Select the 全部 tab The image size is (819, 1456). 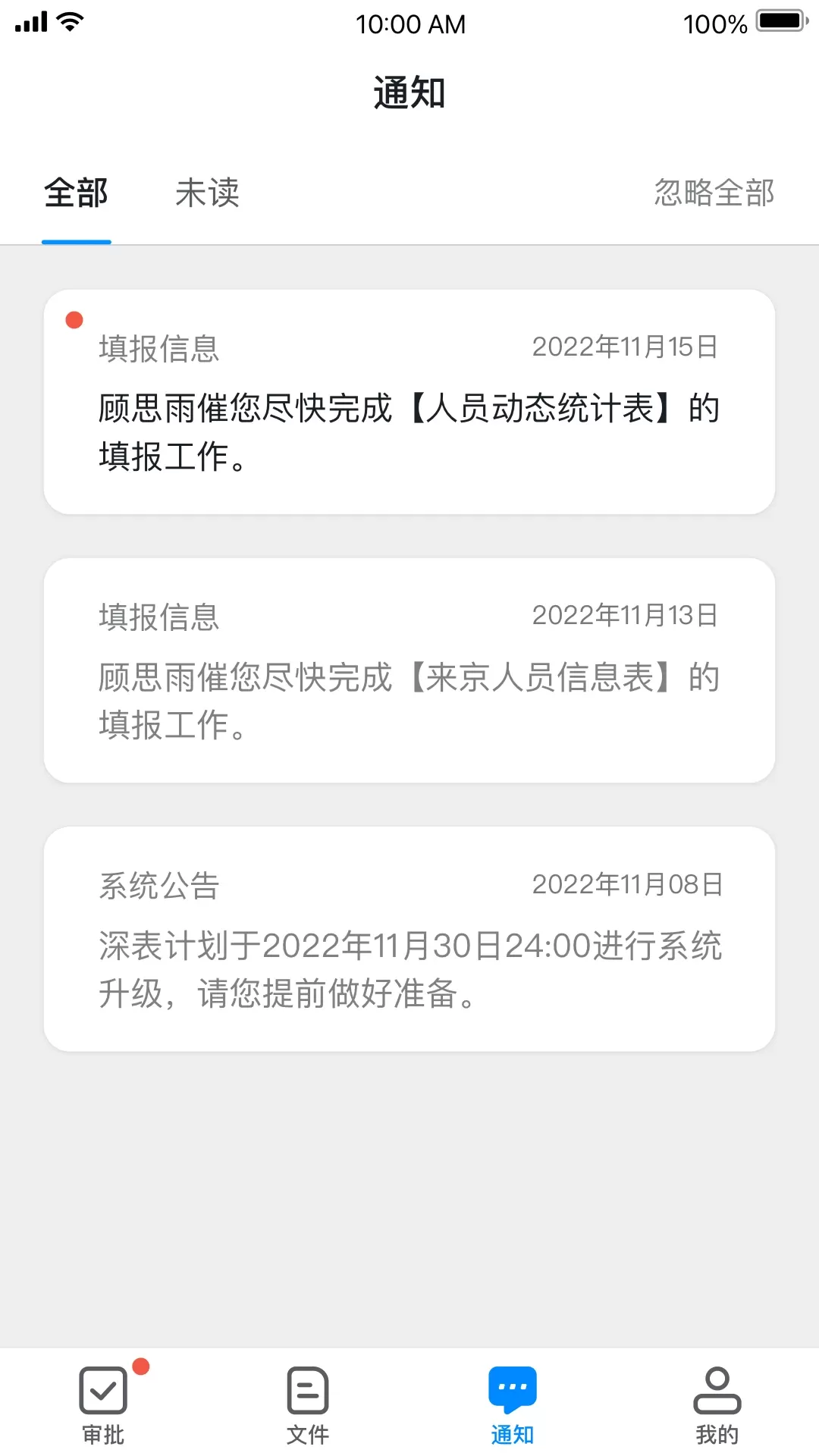click(x=76, y=193)
